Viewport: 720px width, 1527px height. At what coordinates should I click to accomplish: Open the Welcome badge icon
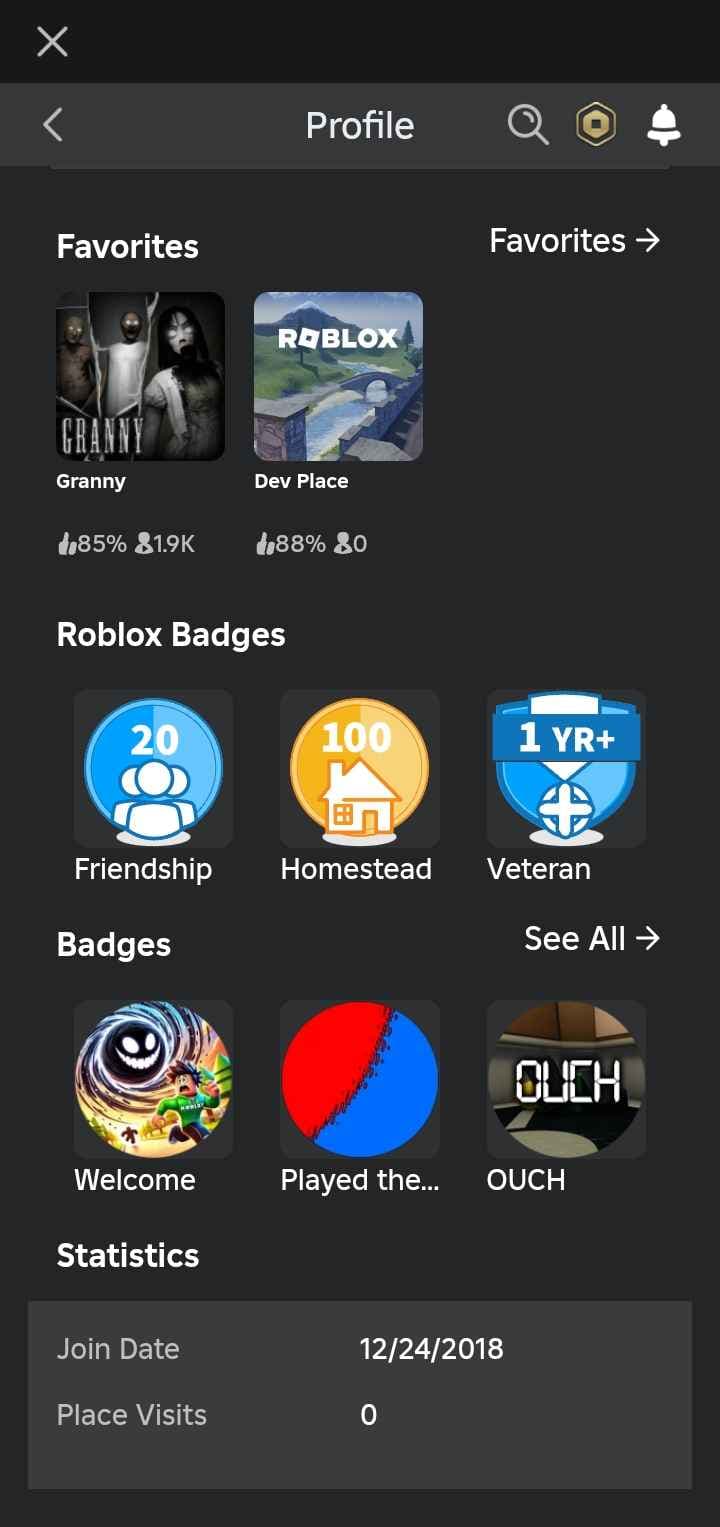click(x=152, y=1079)
